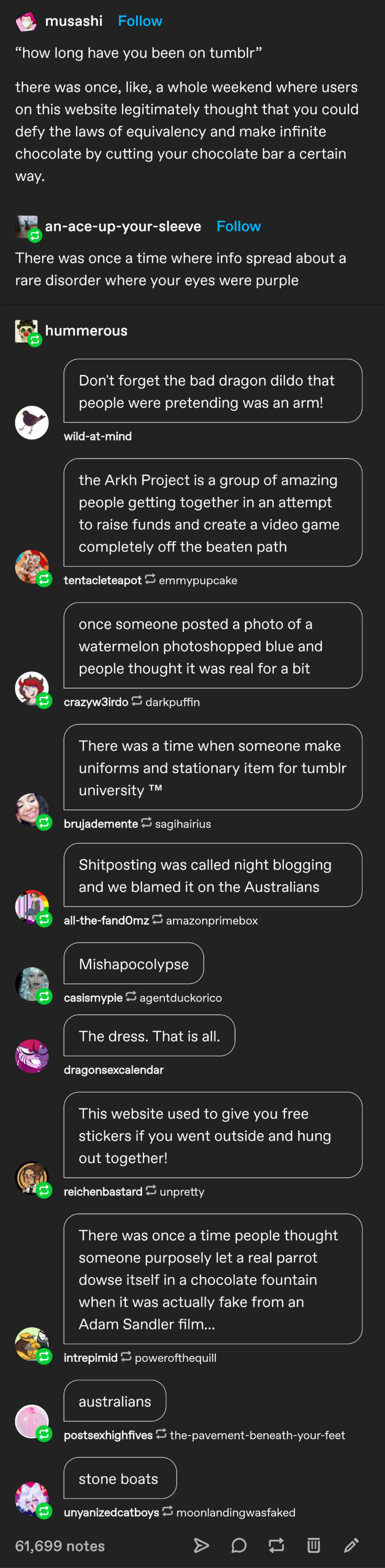Open intrepimid username link

tap(90, 1357)
